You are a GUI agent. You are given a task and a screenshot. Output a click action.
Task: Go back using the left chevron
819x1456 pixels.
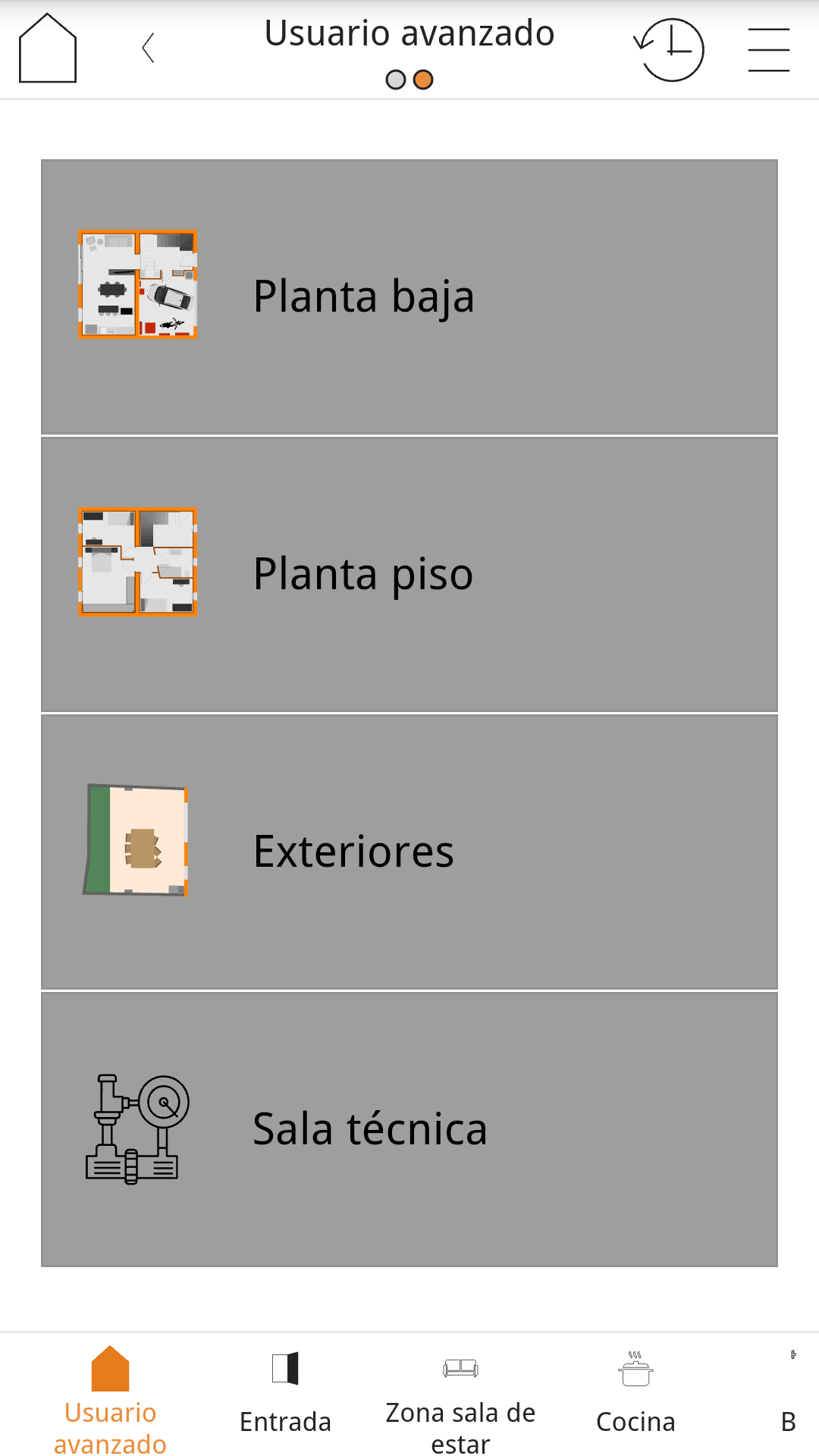pos(149,49)
